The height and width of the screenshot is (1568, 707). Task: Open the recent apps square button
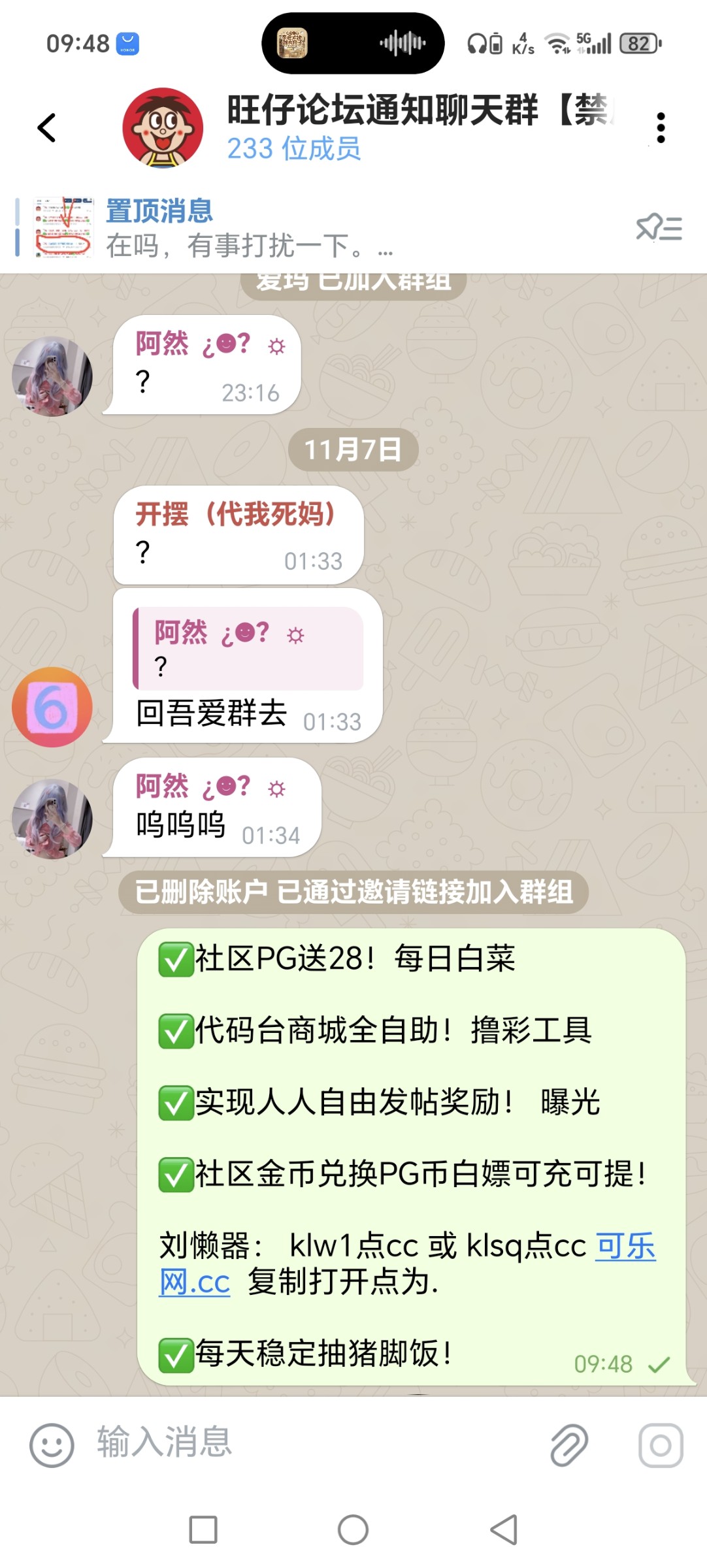[x=203, y=1529]
